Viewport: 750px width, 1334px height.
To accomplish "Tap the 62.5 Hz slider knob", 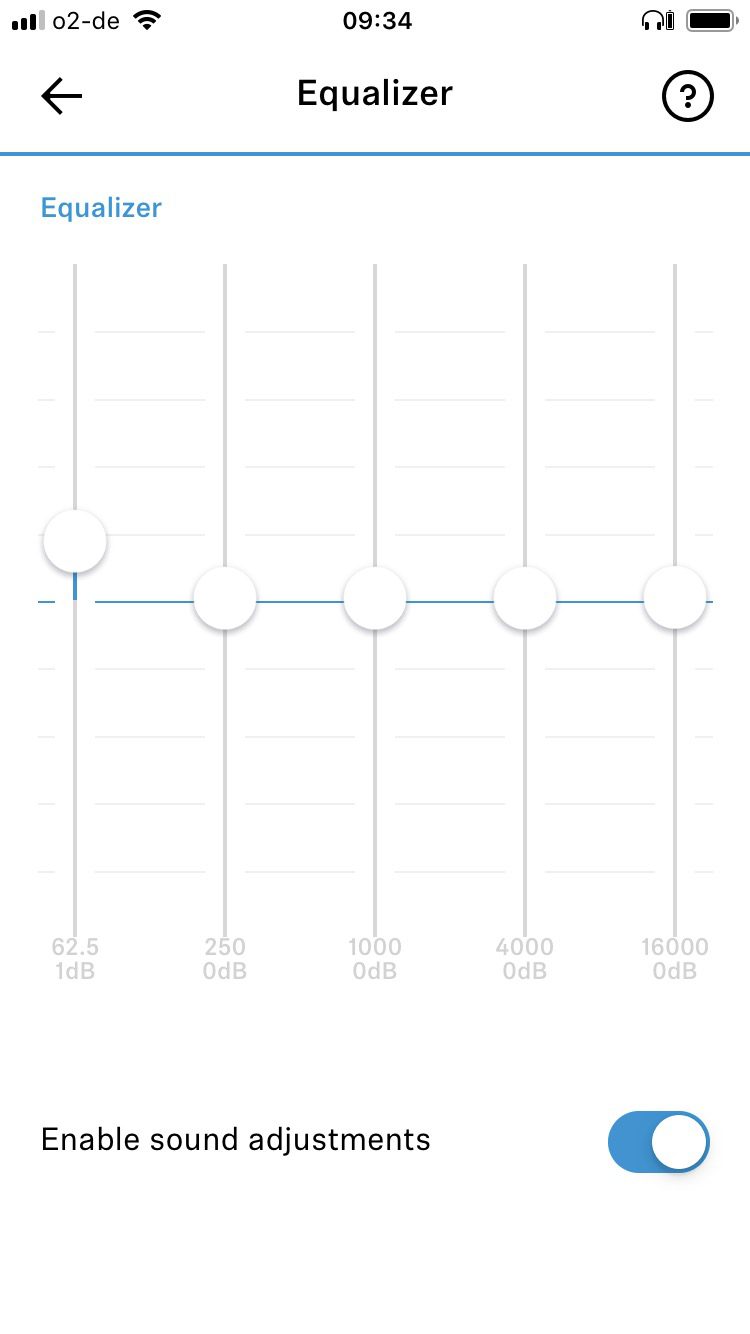I will pyautogui.click(x=75, y=541).
